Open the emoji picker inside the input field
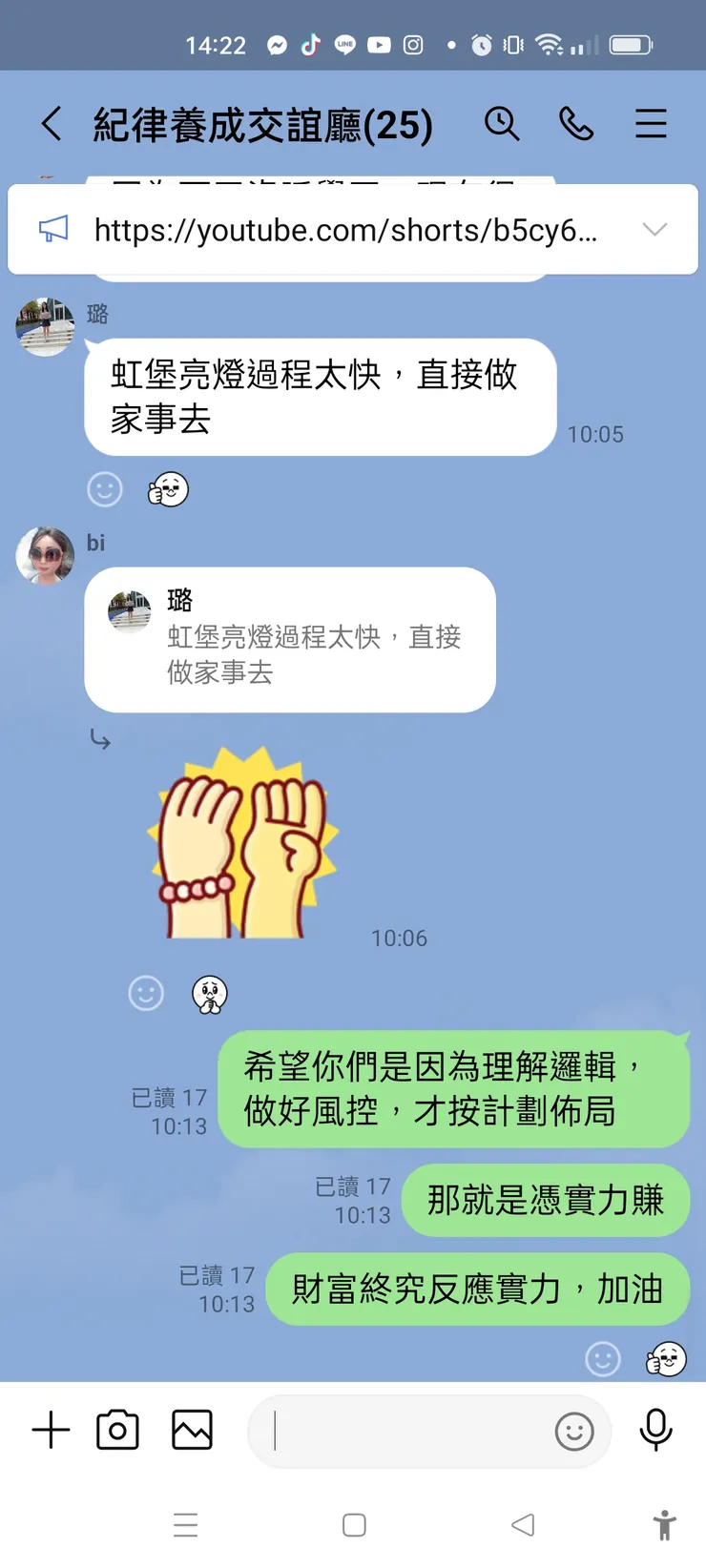 pyautogui.click(x=573, y=1431)
